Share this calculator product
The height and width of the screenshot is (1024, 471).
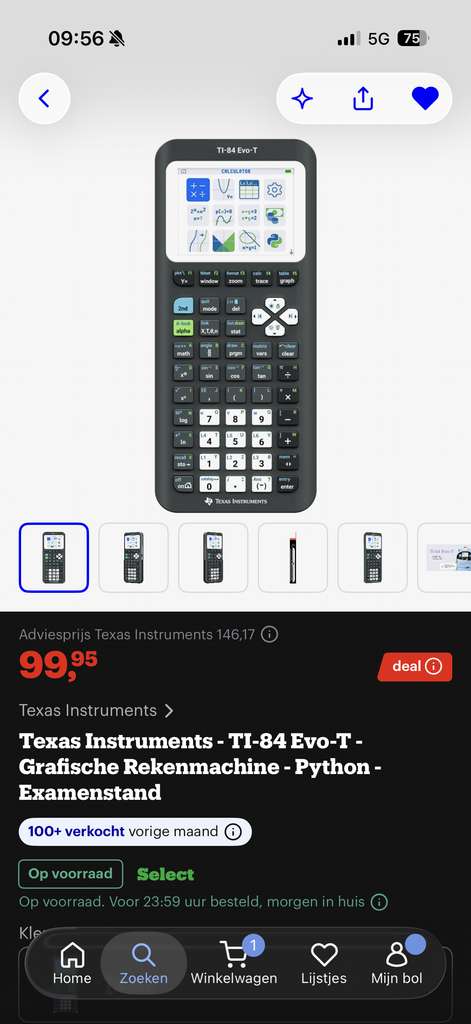(363, 99)
